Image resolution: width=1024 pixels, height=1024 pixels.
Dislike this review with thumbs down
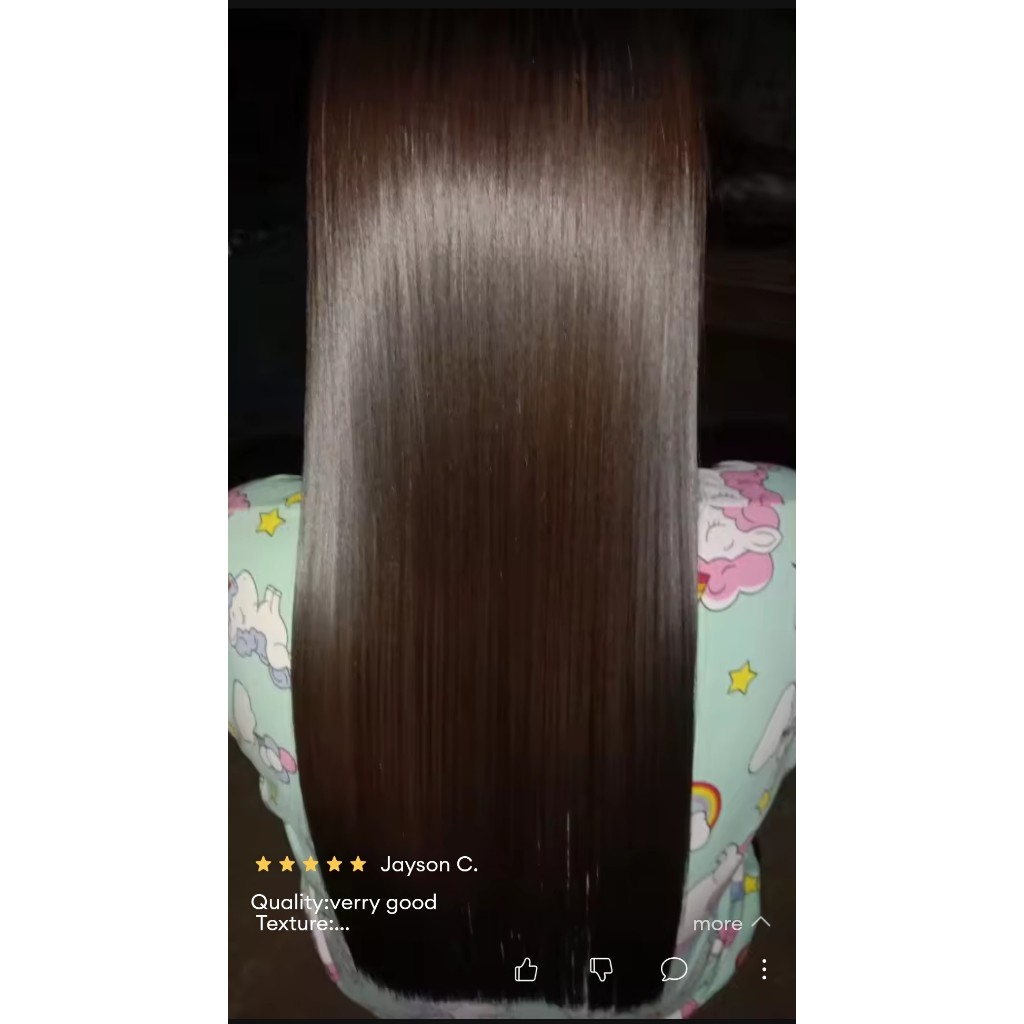point(601,969)
